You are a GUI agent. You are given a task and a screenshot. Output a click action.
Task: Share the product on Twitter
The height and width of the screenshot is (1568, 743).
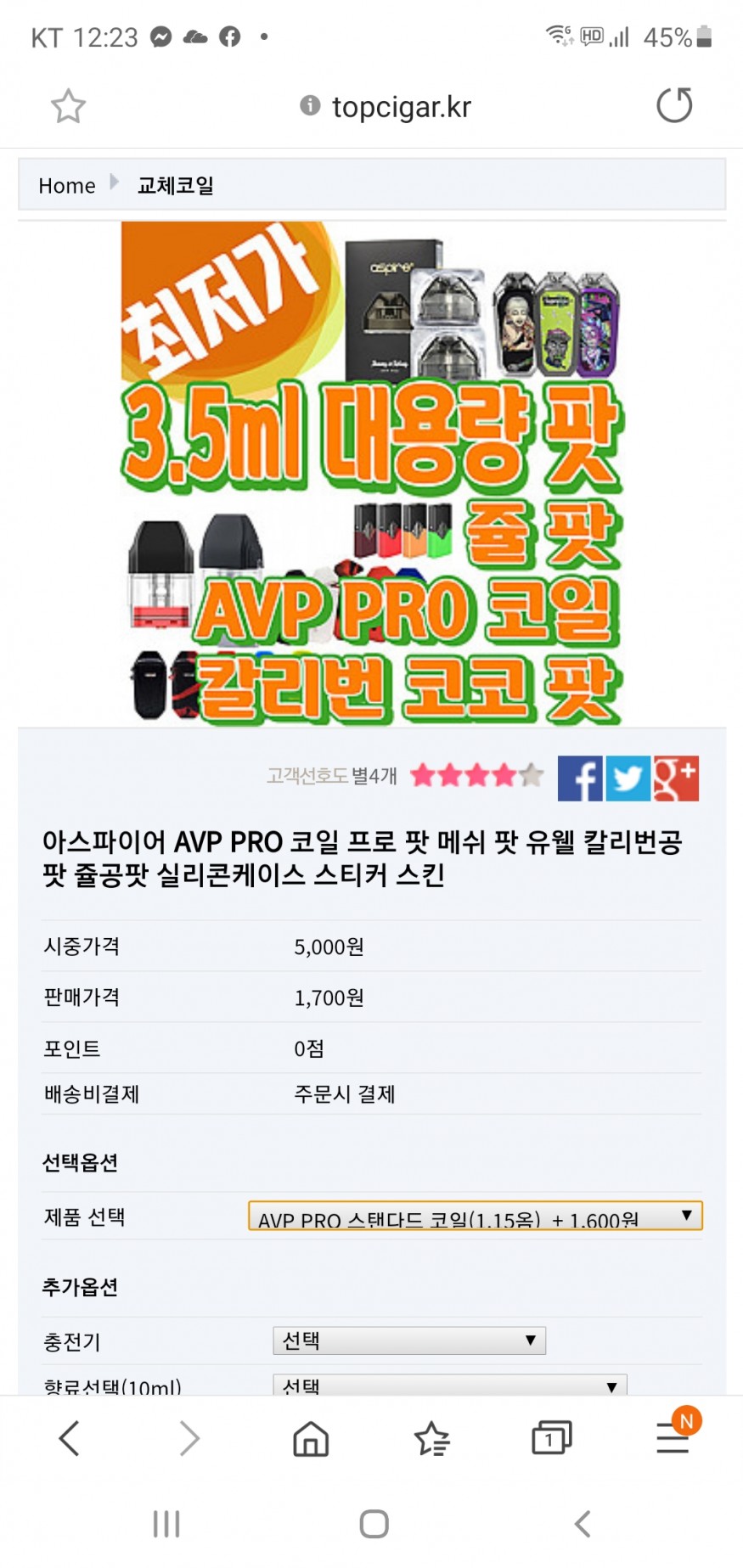tap(628, 778)
